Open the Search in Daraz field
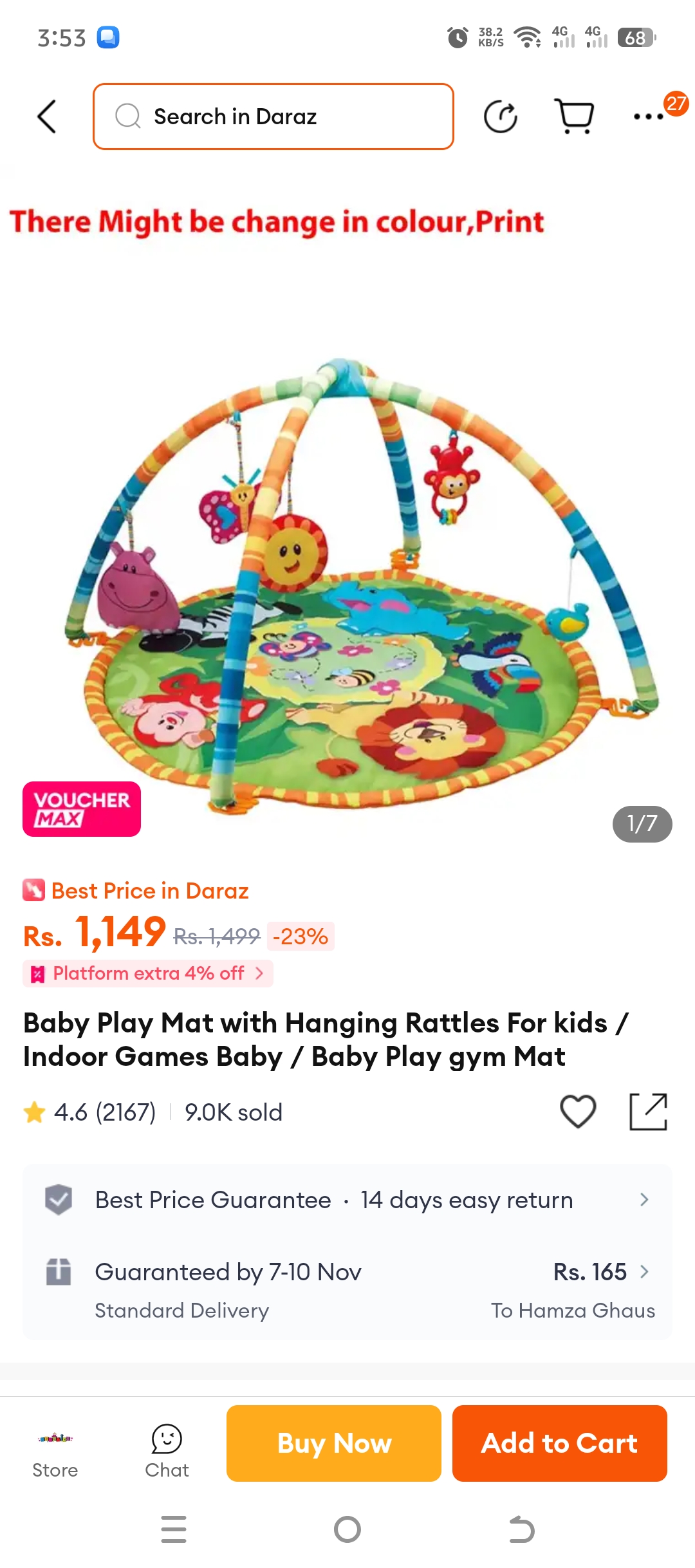 click(273, 117)
